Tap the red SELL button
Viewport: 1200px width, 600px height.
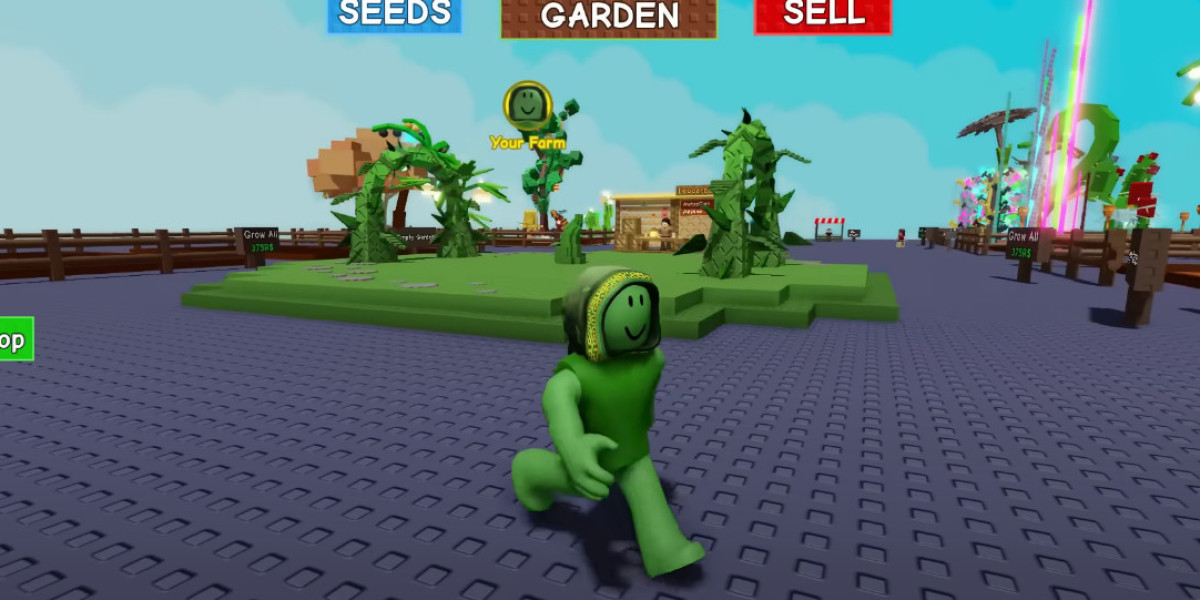pyautogui.click(x=822, y=15)
